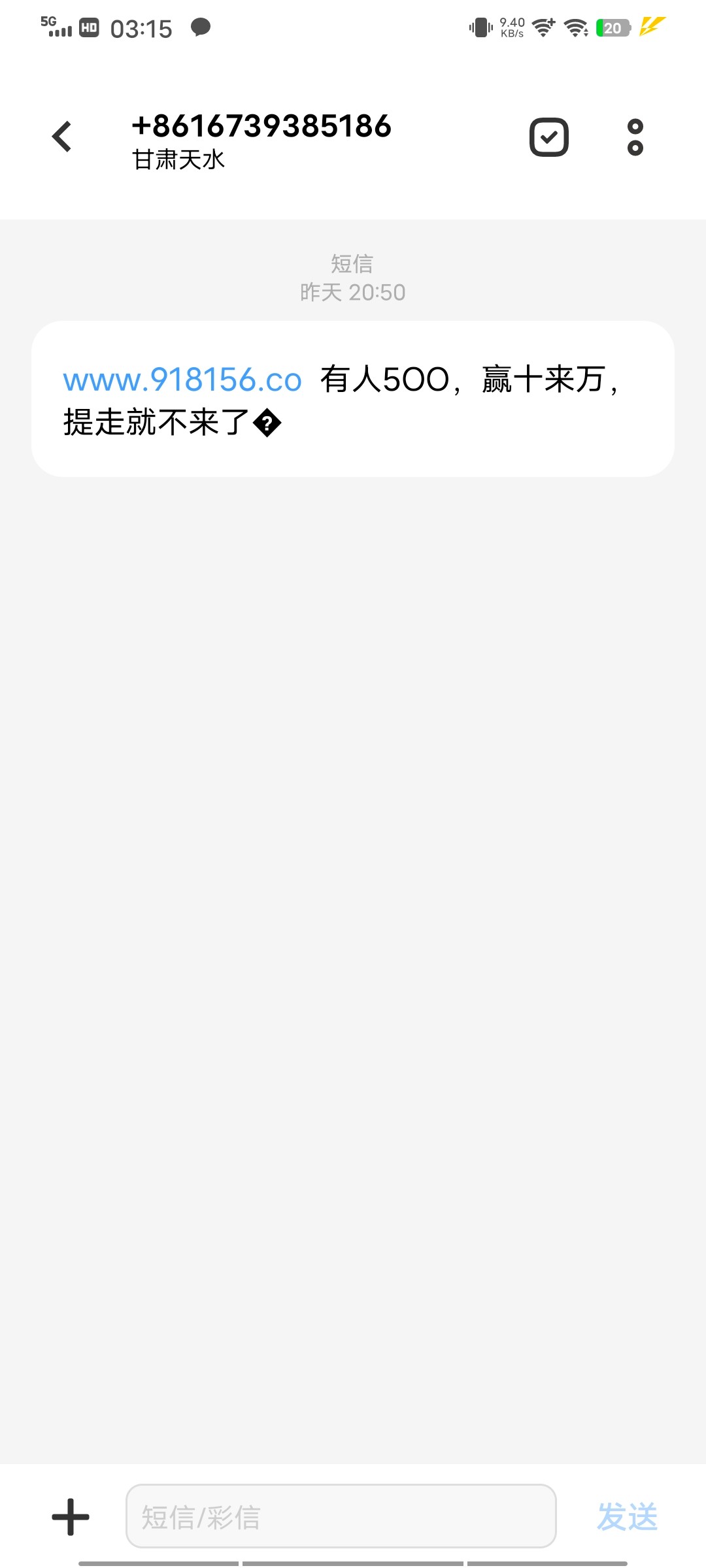Tap the 发送 send button
706x1568 pixels.
(627, 1516)
